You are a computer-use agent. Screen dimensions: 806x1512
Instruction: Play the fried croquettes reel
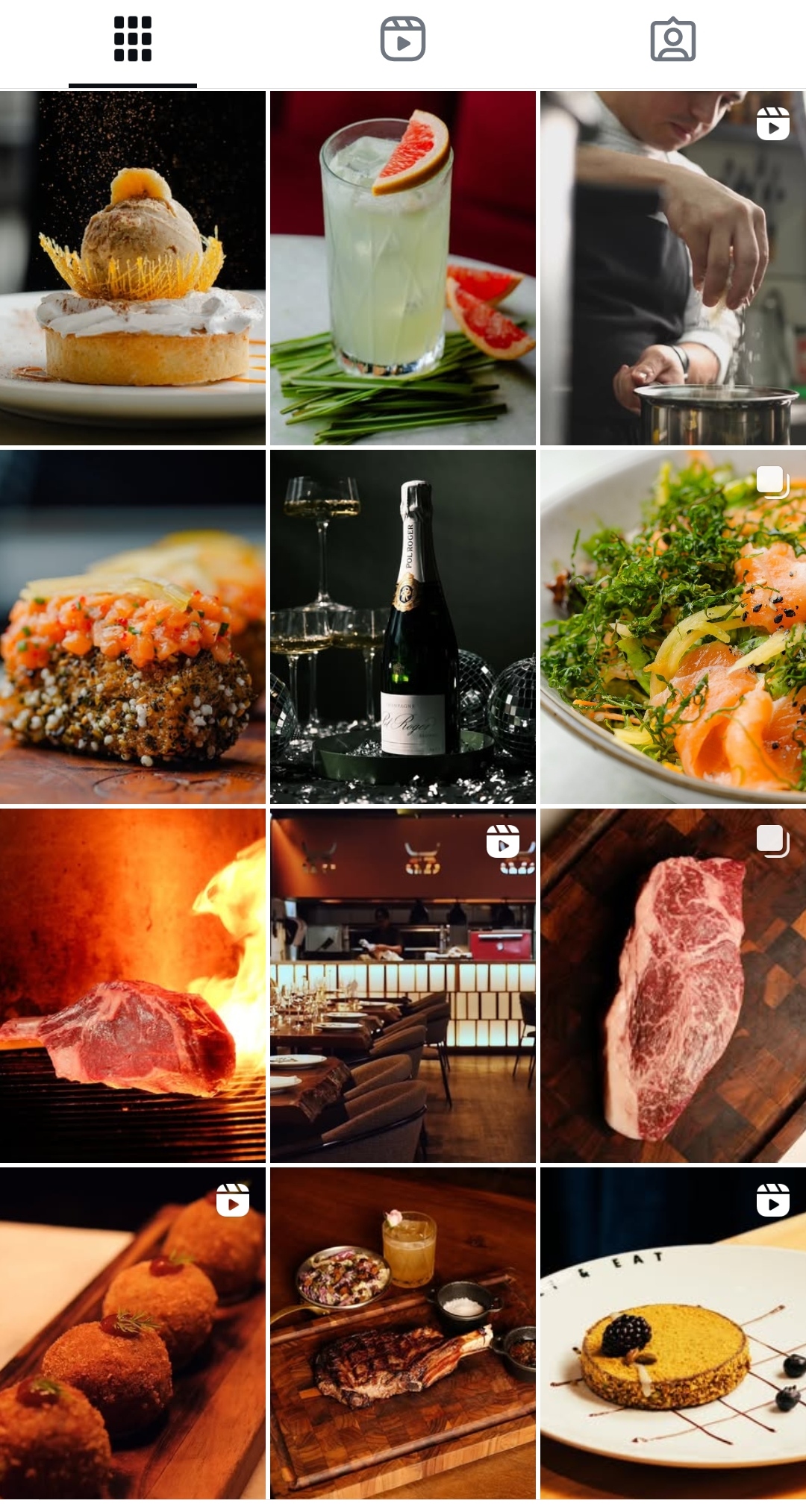133,1333
